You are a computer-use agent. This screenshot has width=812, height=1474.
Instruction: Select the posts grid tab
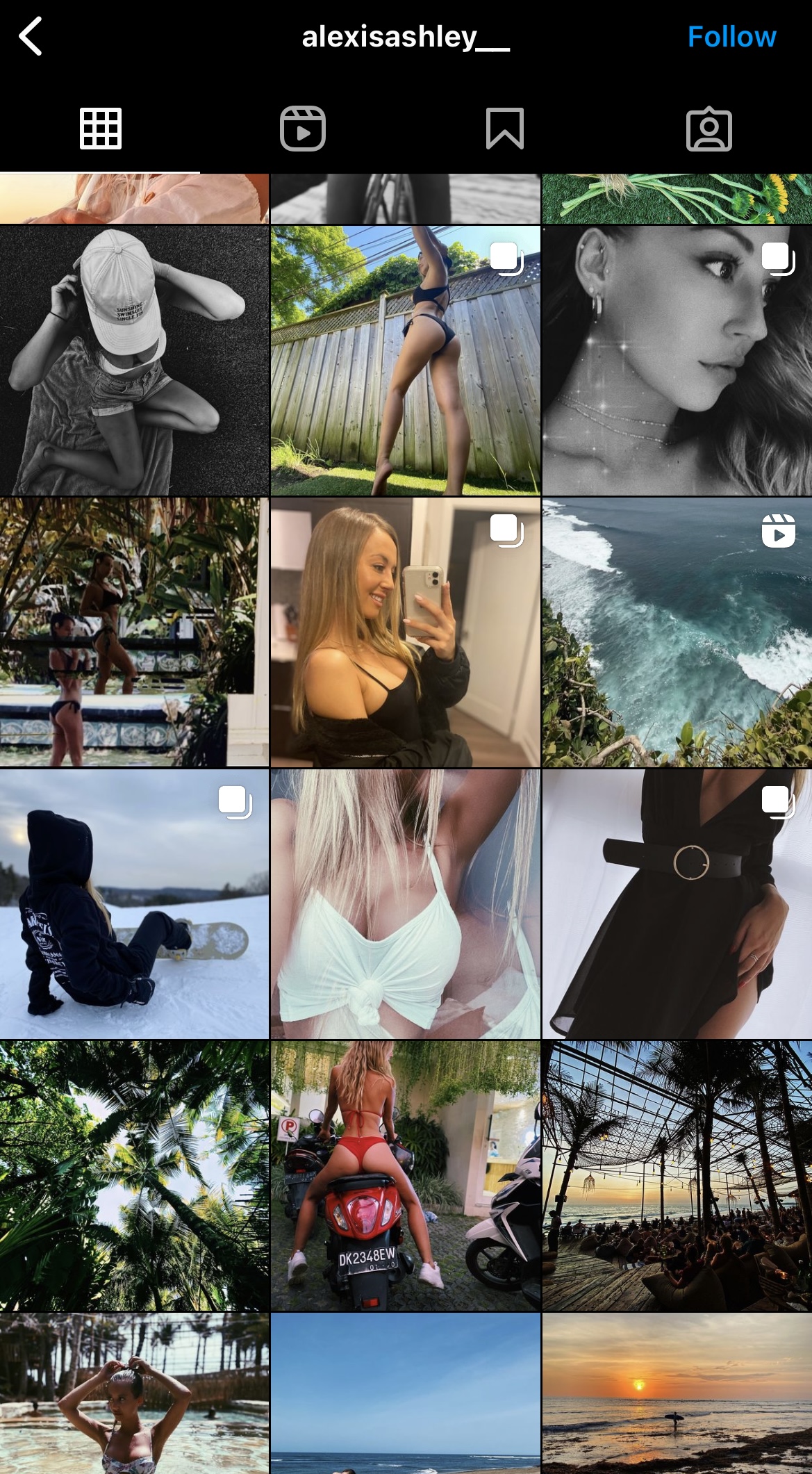tap(101, 129)
